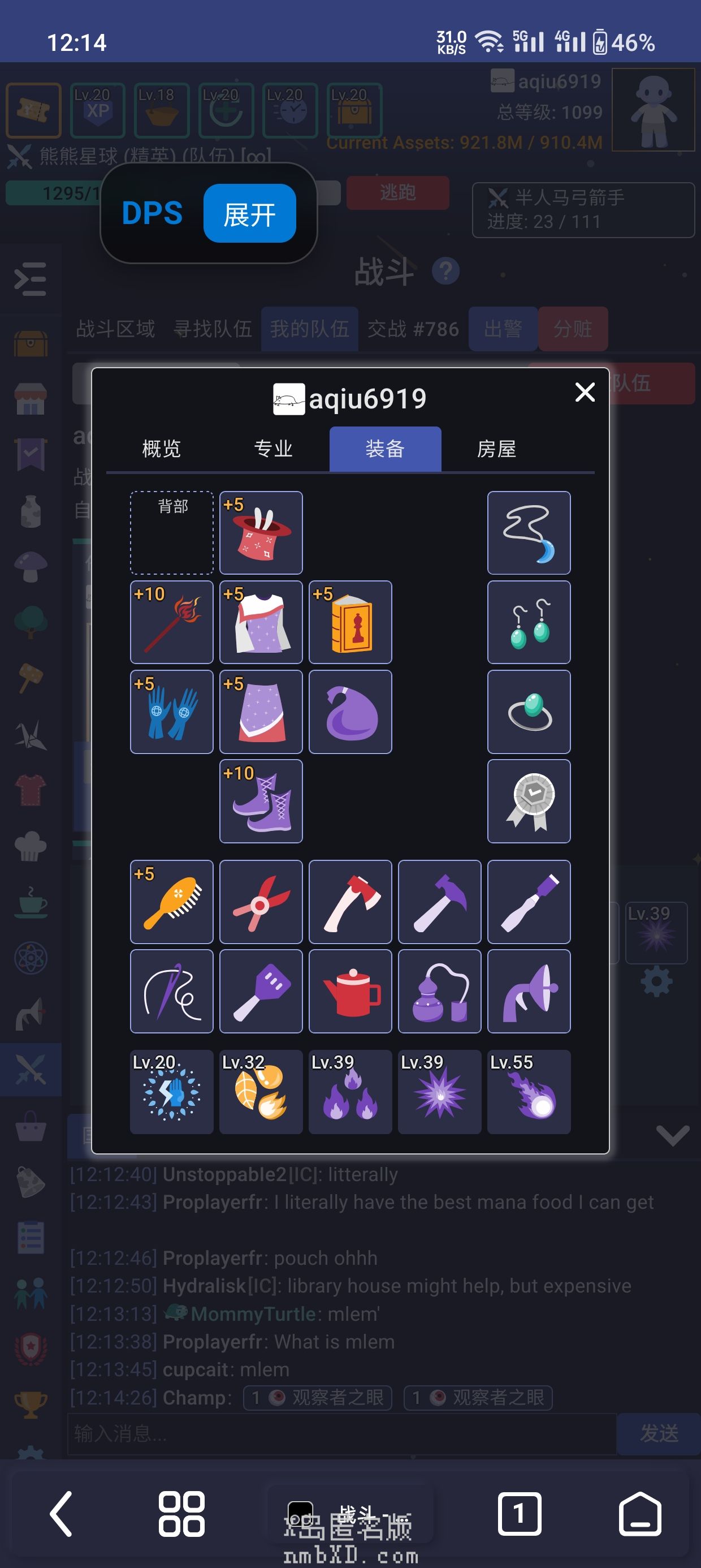View the +5 orange chess book item
701x1568 pixels.
[350, 622]
